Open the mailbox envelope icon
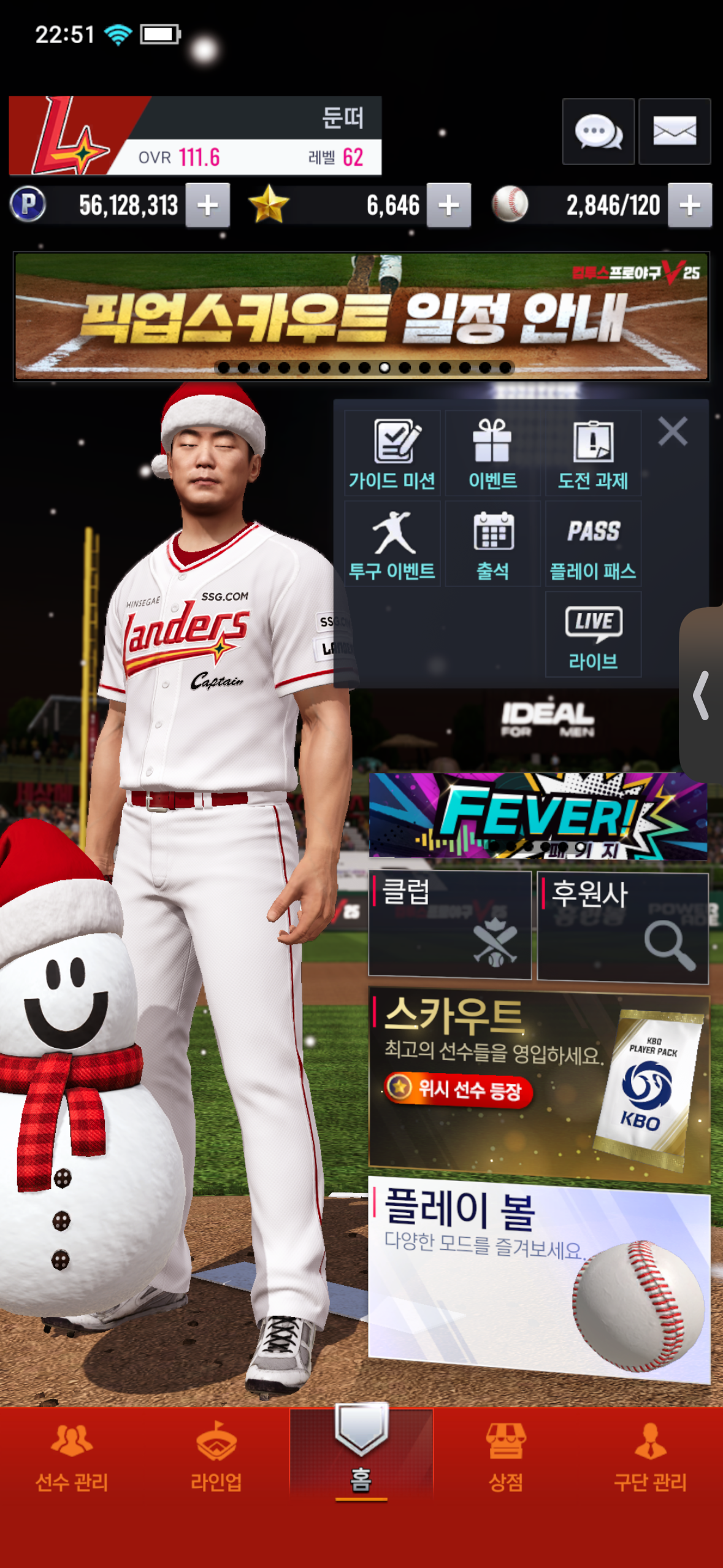This screenshot has height=1568, width=723. (674, 131)
